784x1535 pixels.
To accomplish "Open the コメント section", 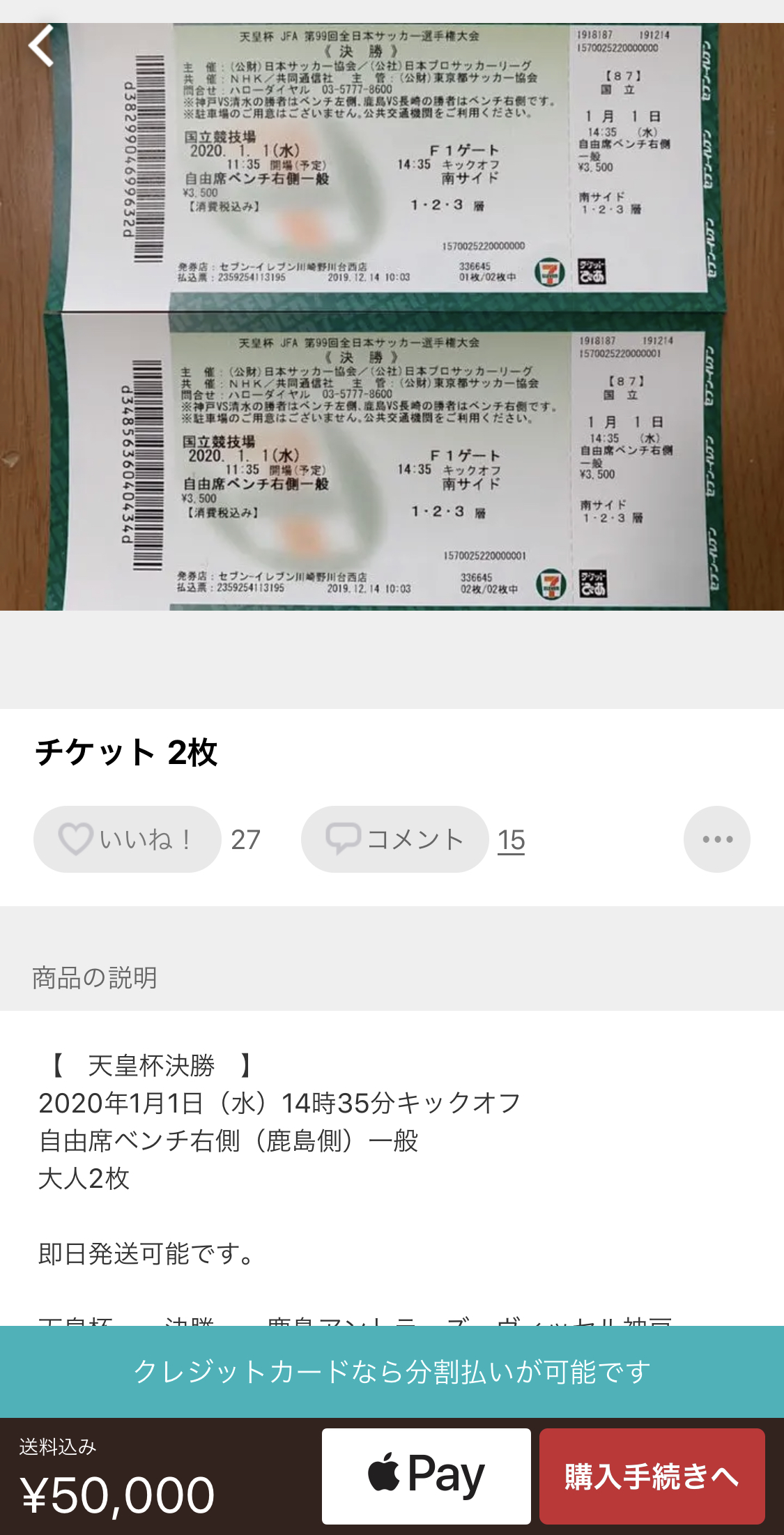I will [394, 839].
